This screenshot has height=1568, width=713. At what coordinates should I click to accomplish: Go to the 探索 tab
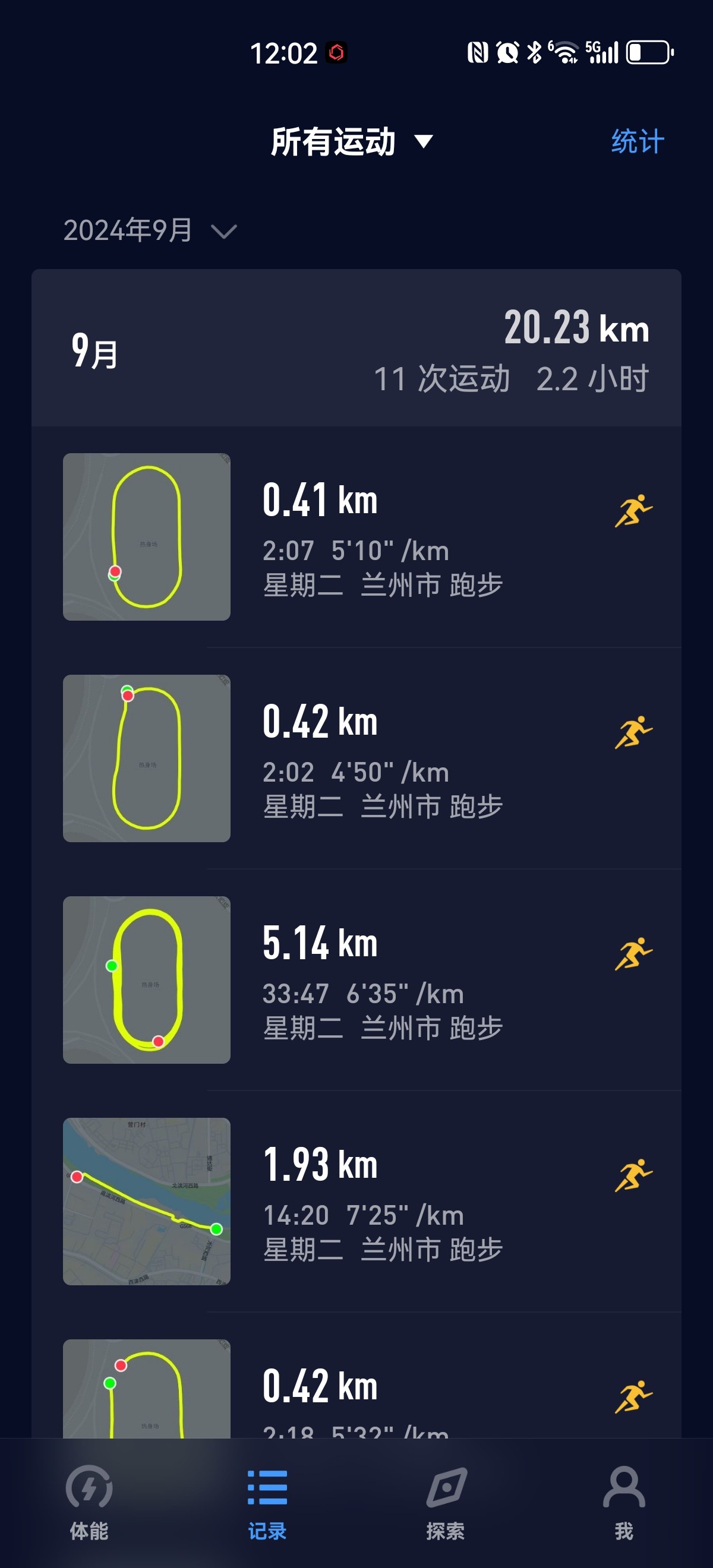(x=446, y=1502)
